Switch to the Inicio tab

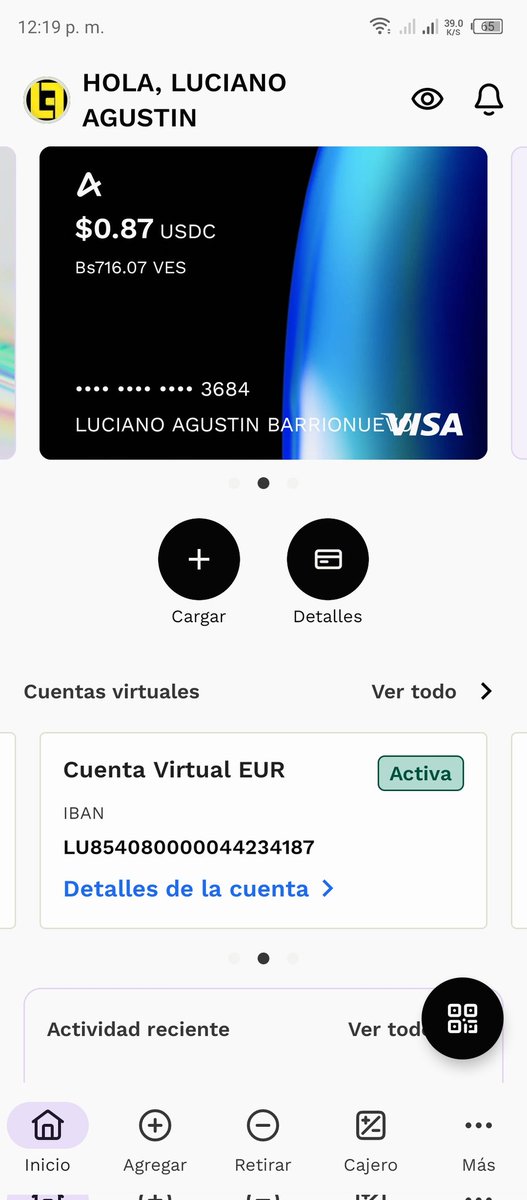48,1138
